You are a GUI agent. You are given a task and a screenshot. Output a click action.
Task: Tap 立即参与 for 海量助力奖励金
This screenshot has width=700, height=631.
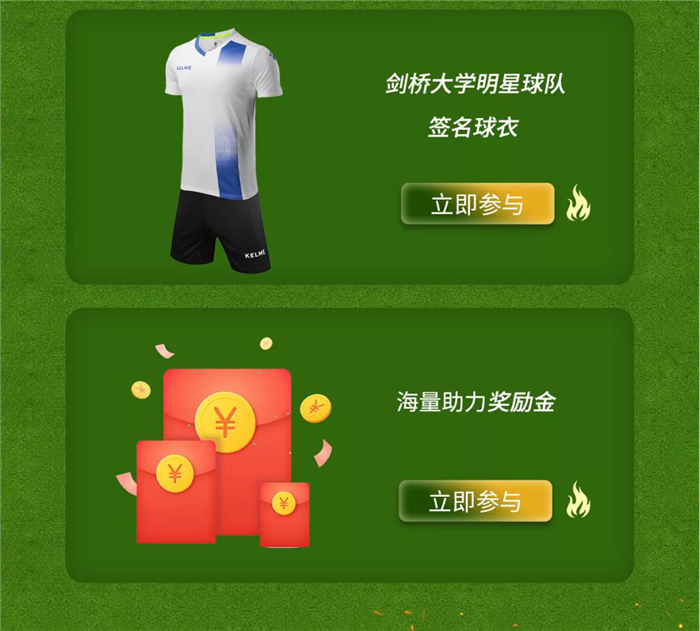[475, 501]
